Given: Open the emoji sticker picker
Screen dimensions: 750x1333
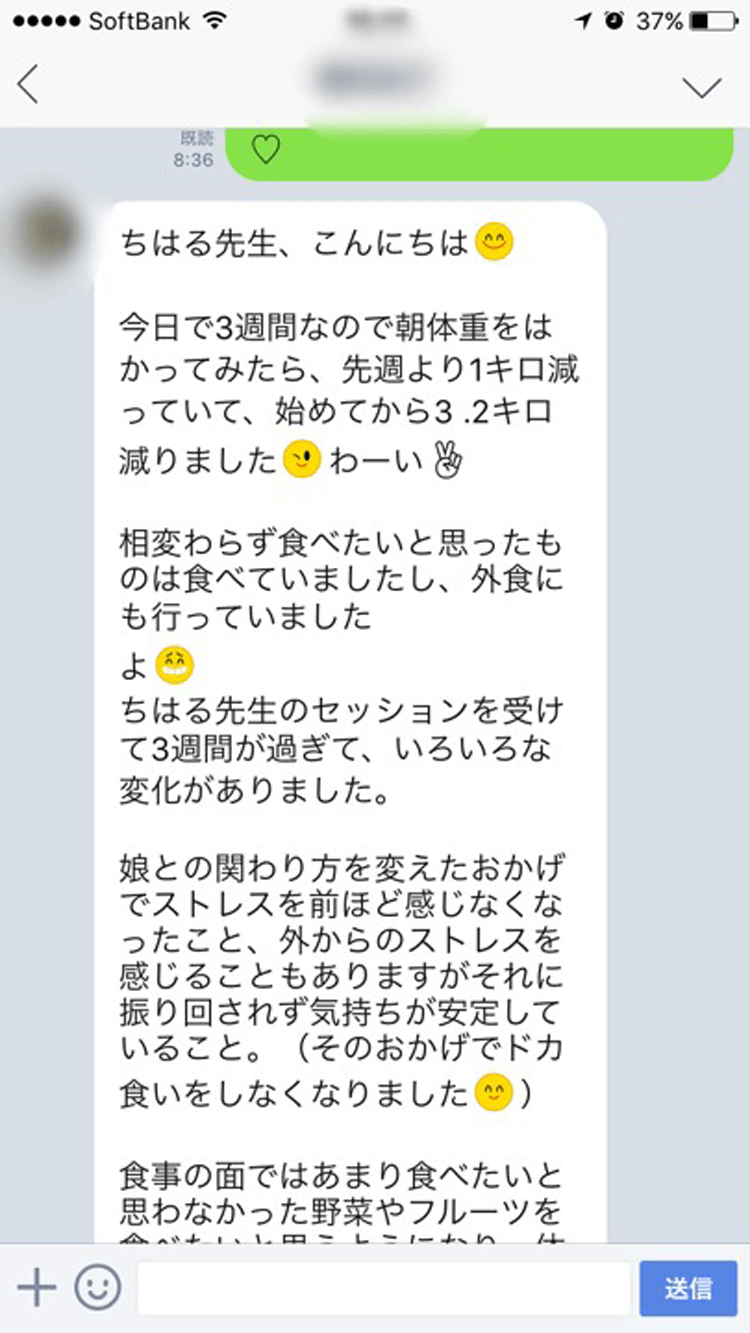Looking at the screenshot, I should [x=97, y=1288].
